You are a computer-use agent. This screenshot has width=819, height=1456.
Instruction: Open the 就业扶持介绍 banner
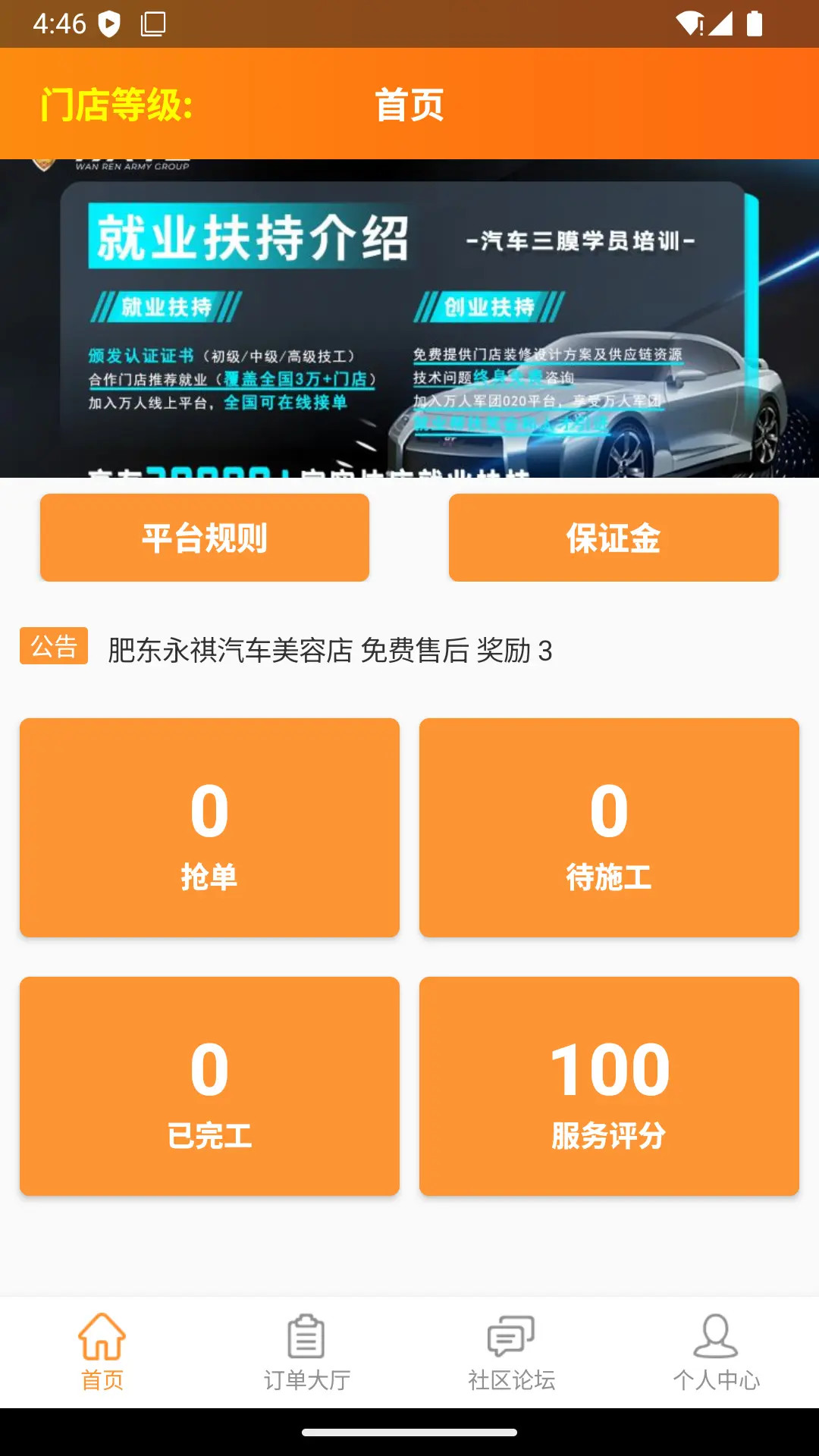[409, 318]
